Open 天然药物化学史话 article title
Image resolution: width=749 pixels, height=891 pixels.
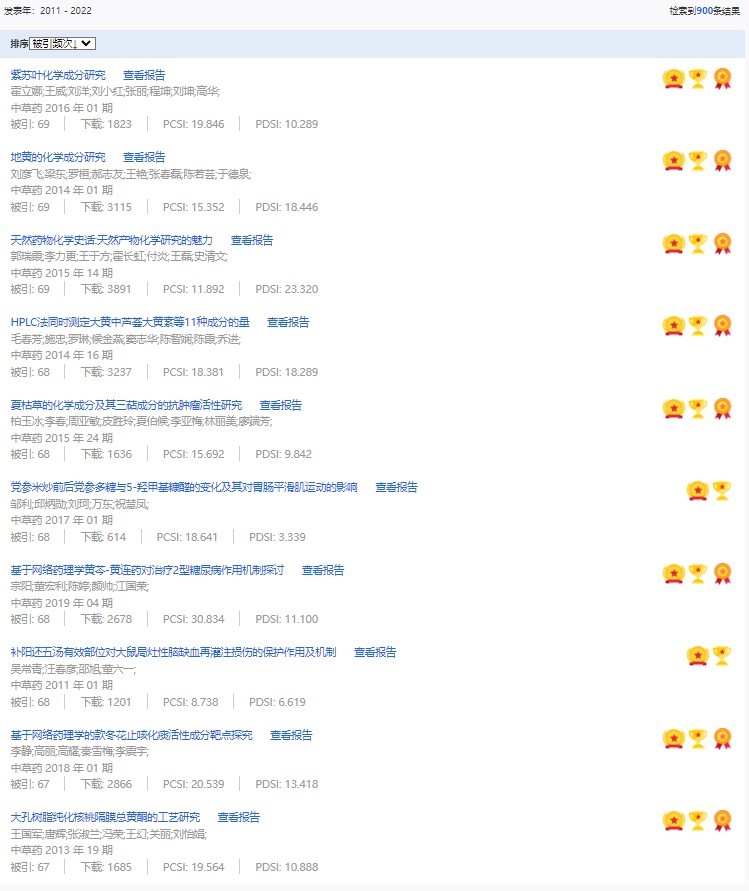pos(112,240)
